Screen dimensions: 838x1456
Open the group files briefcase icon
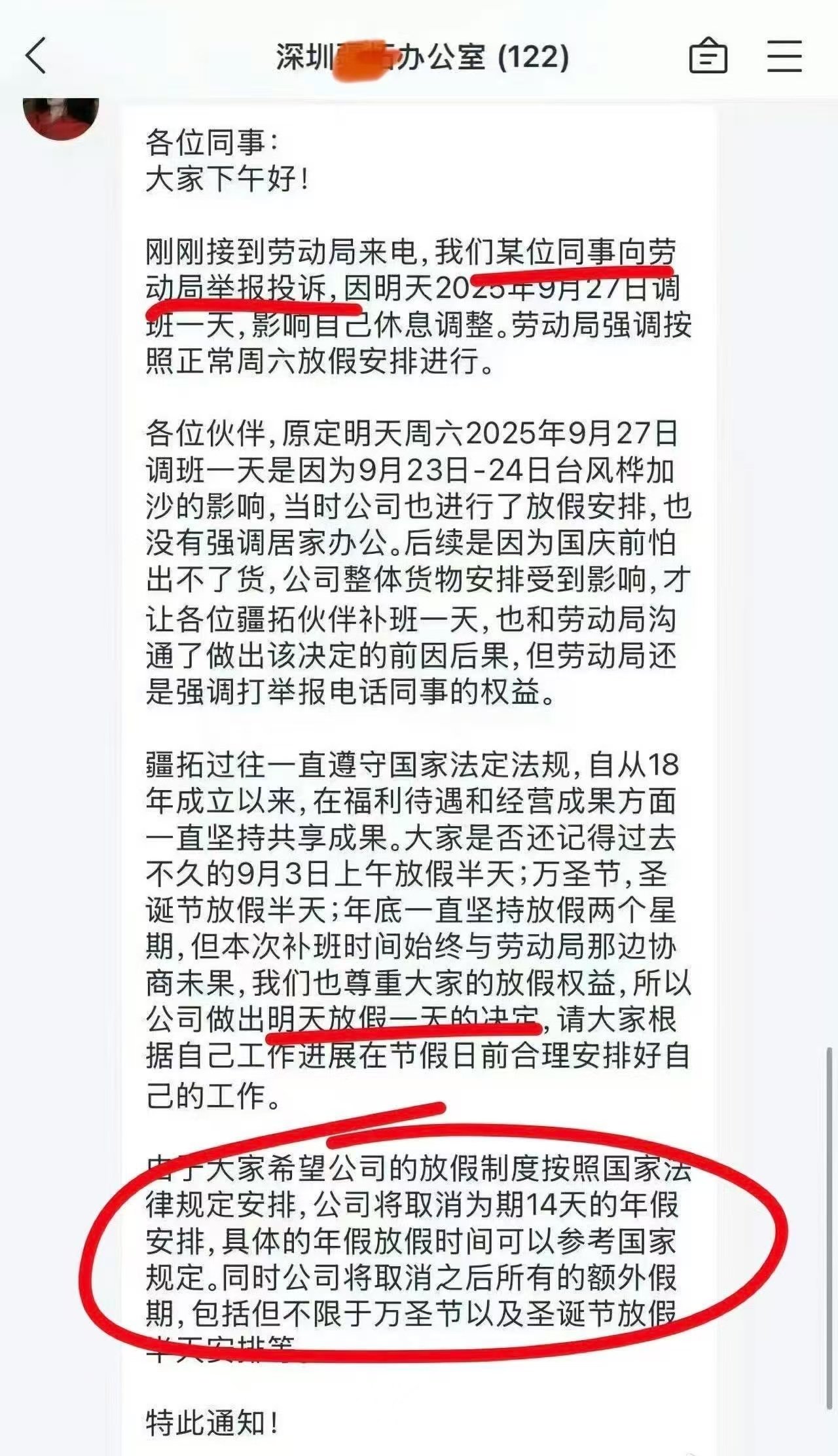(x=708, y=56)
